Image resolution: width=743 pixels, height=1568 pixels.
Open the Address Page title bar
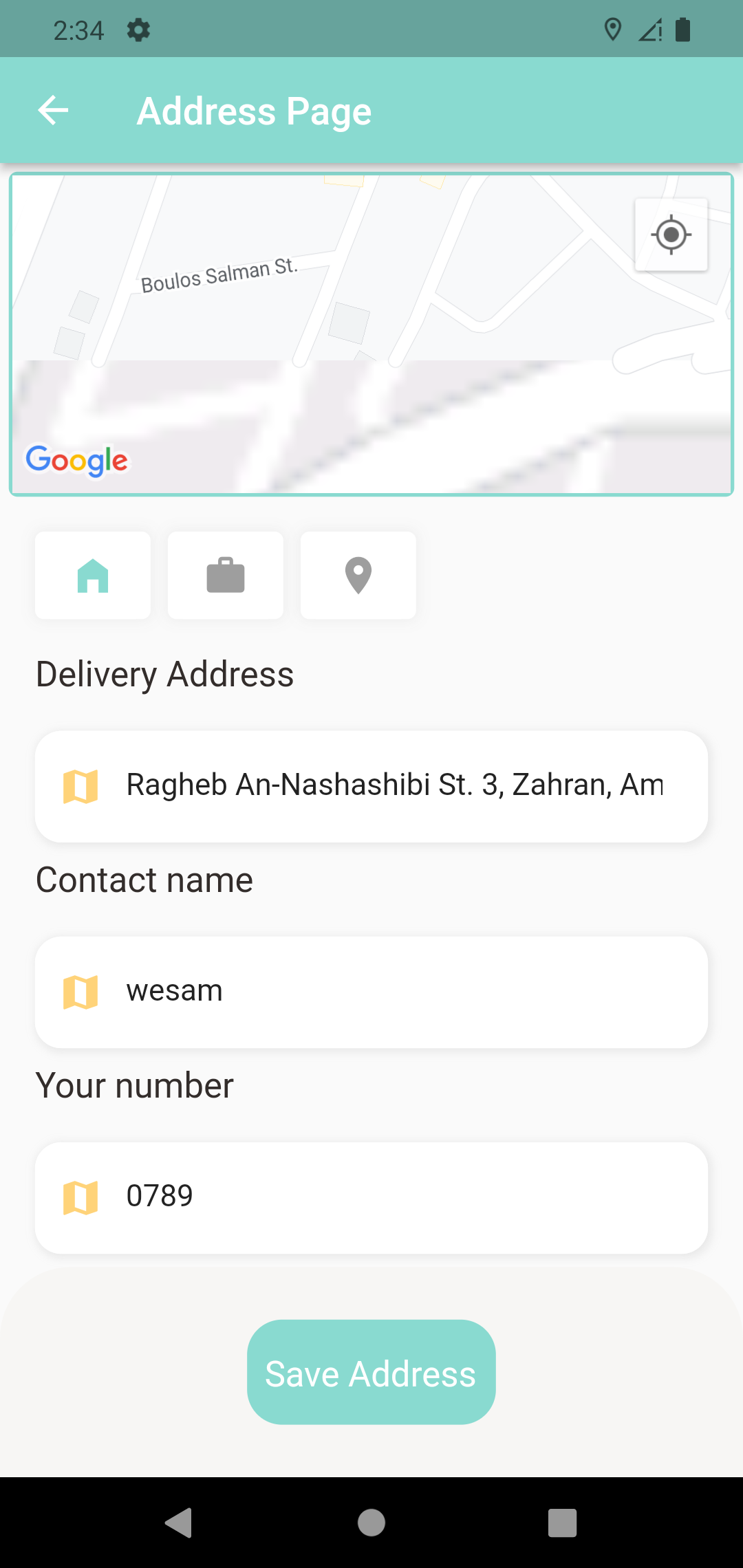point(254,110)
